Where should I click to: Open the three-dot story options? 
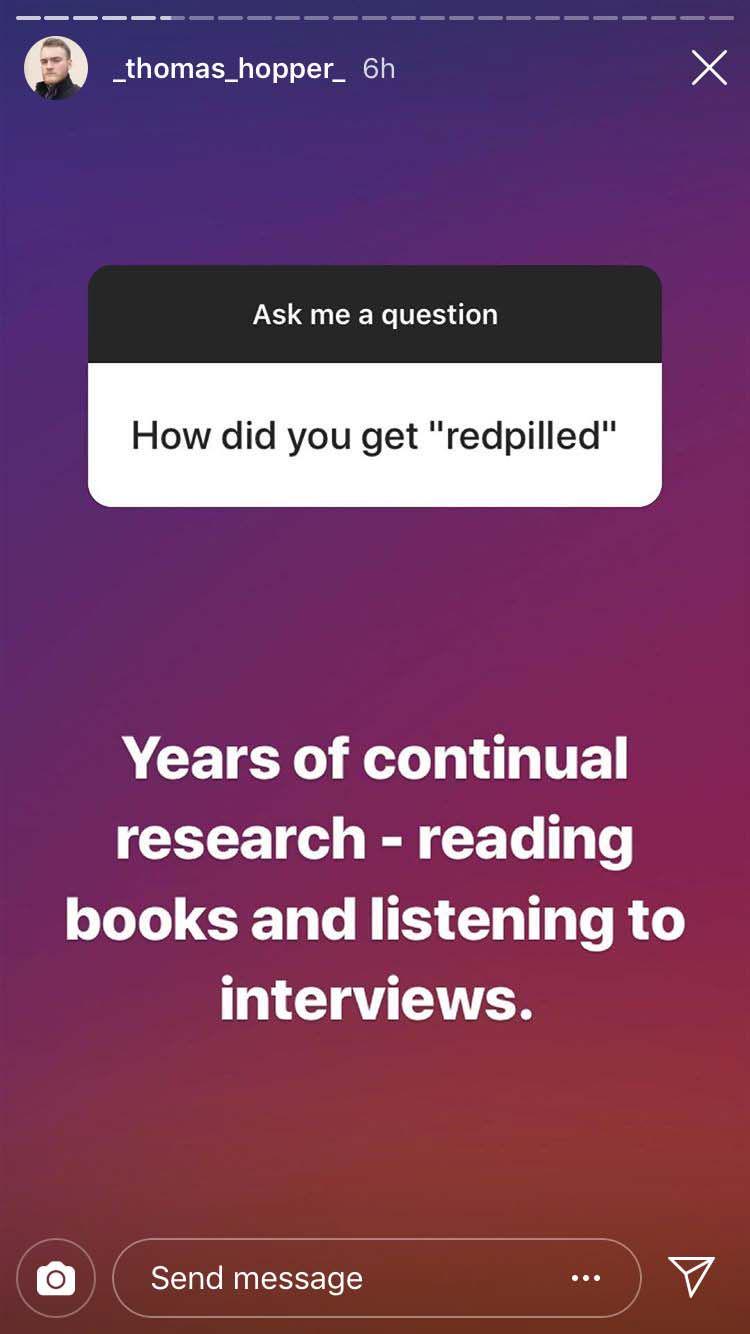tap(586, 1278)
